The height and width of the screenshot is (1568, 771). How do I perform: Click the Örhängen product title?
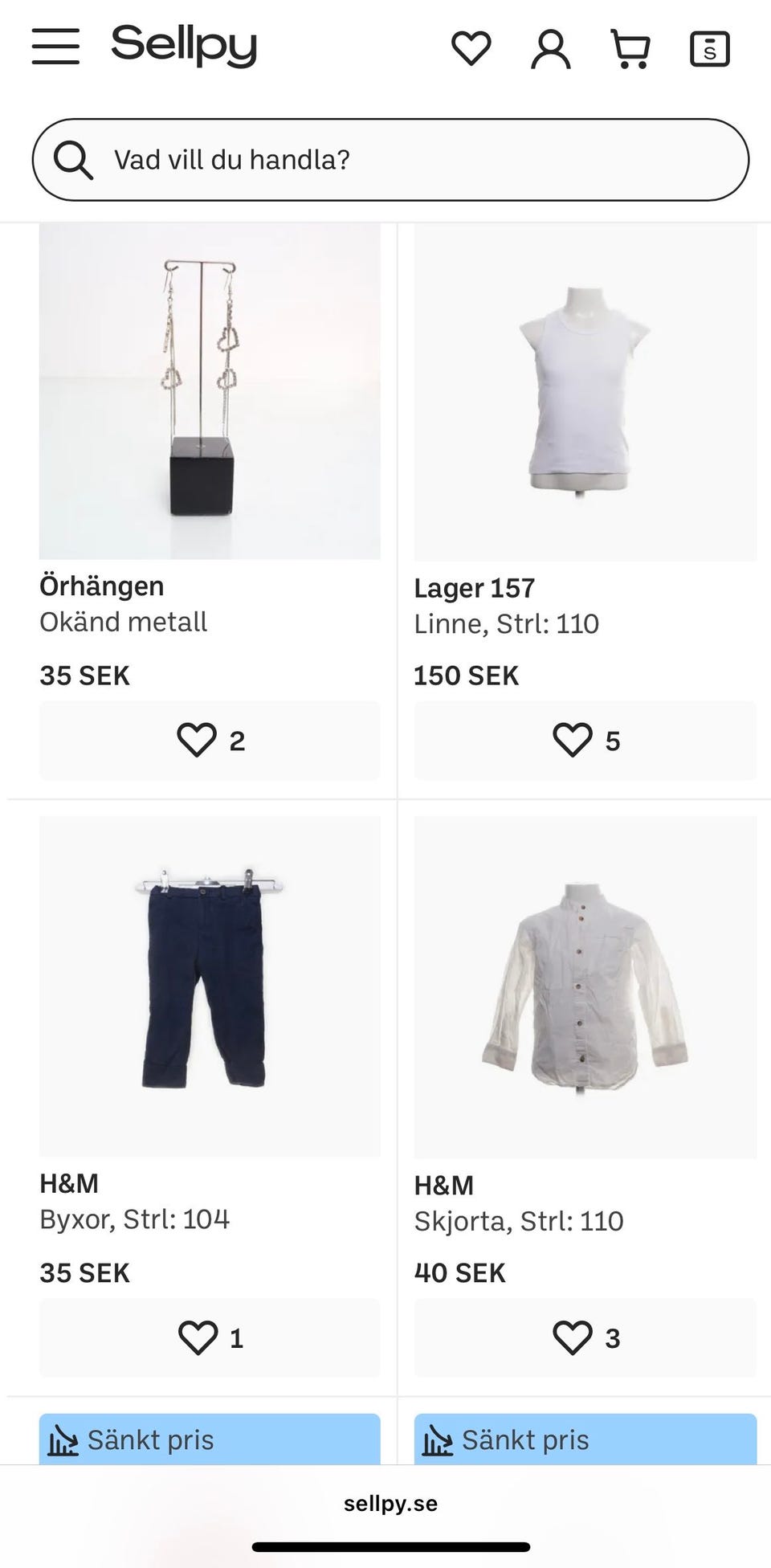pos(101,586)
